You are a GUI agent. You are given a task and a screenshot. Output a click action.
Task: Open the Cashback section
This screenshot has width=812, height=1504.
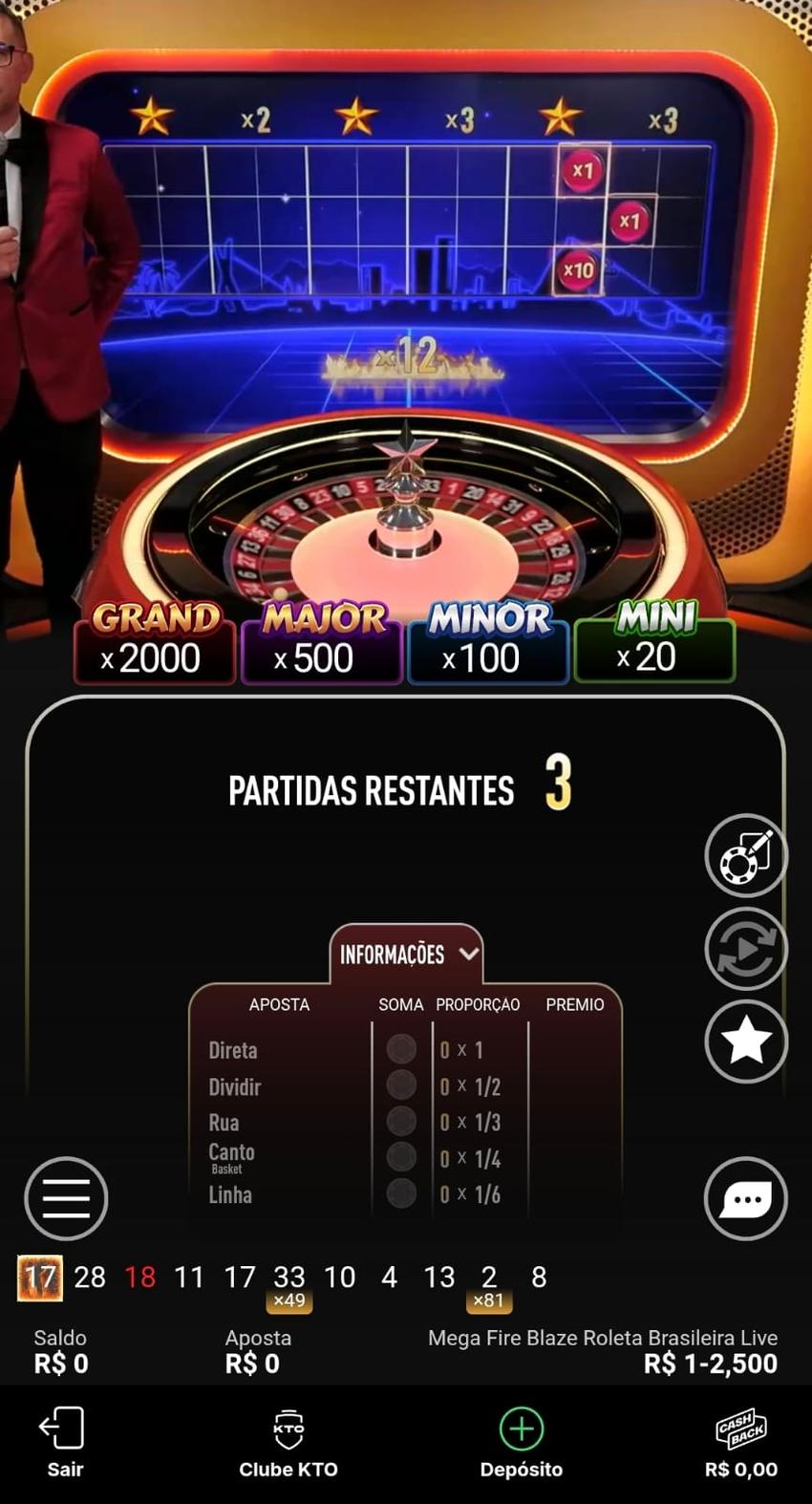click(x=741, y=1442)
